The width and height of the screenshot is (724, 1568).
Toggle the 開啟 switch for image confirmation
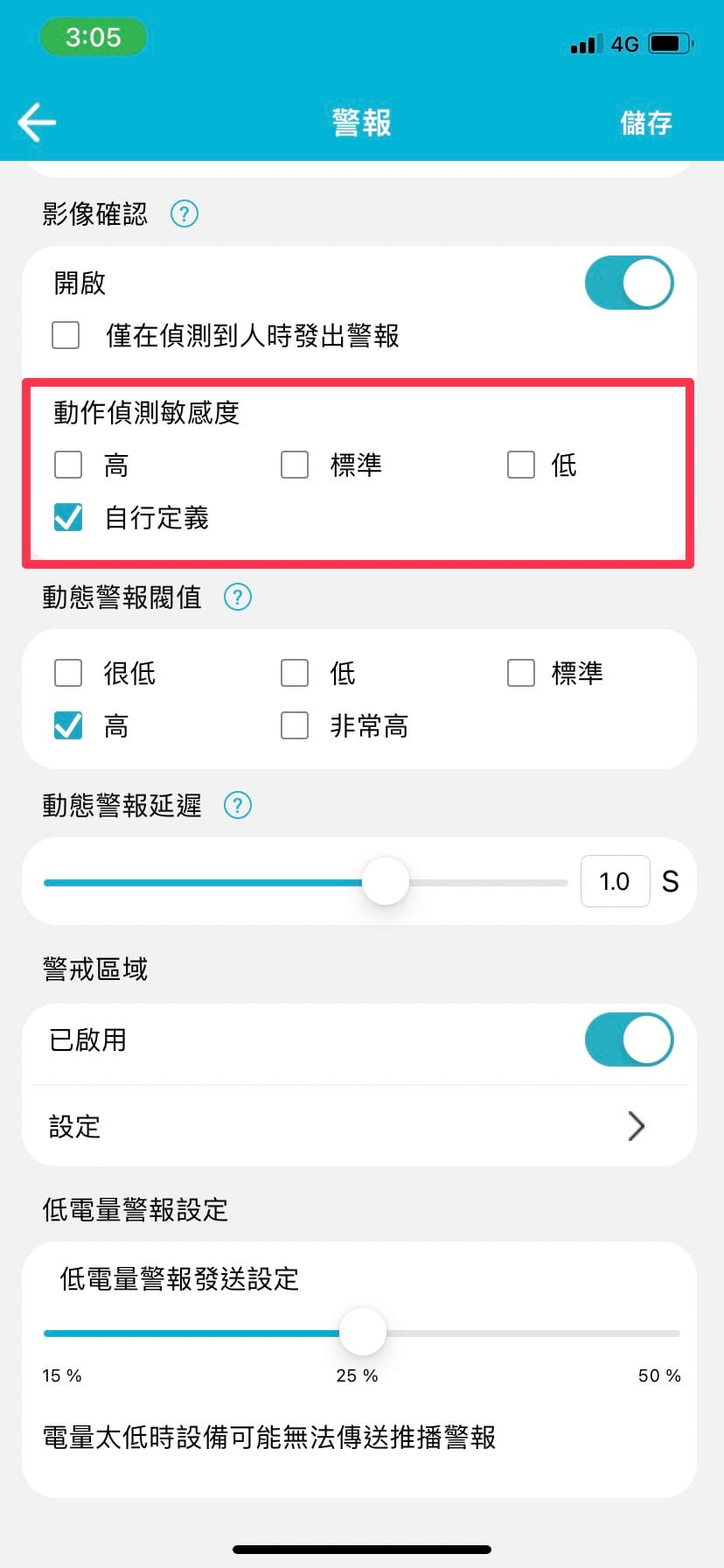629,283
